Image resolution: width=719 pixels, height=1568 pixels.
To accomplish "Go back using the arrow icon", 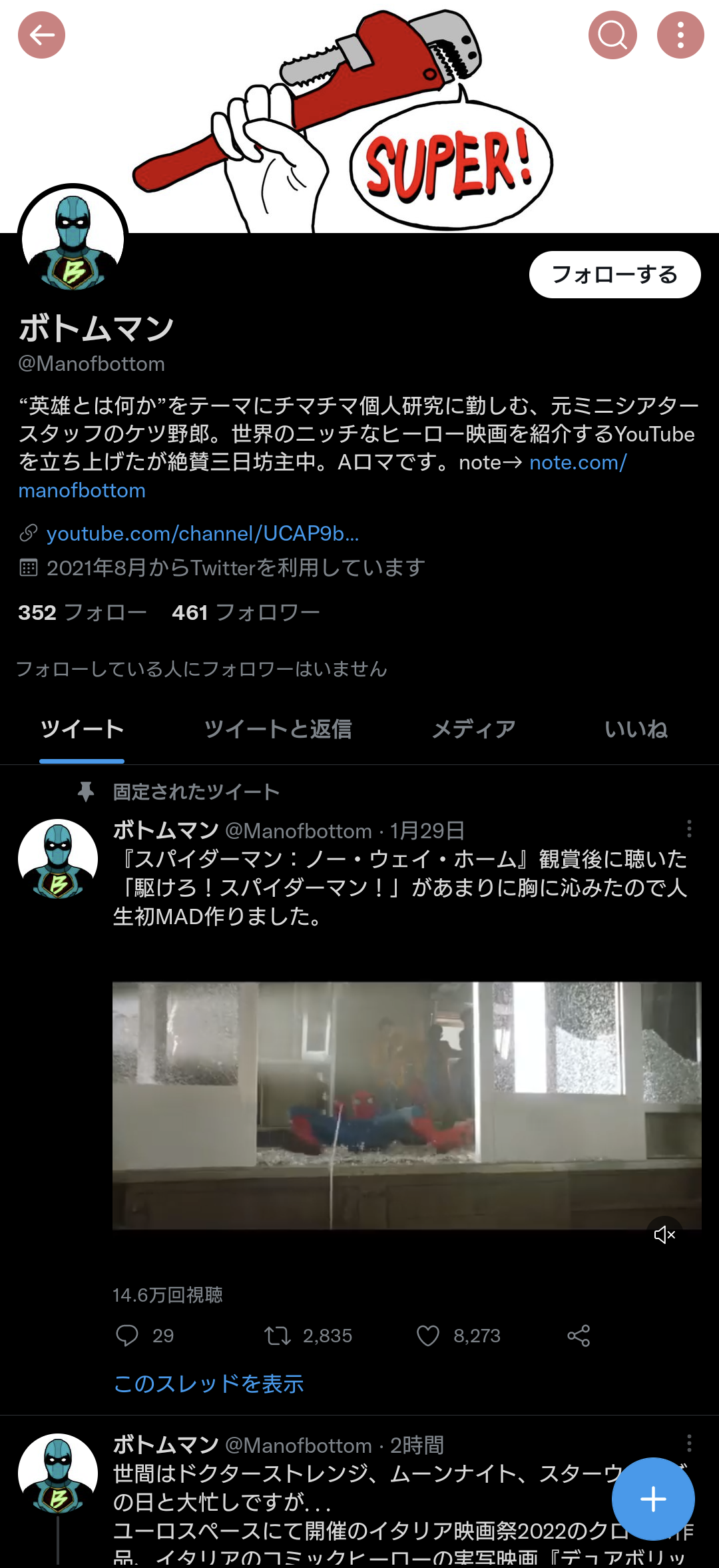I will click(41, 35).
